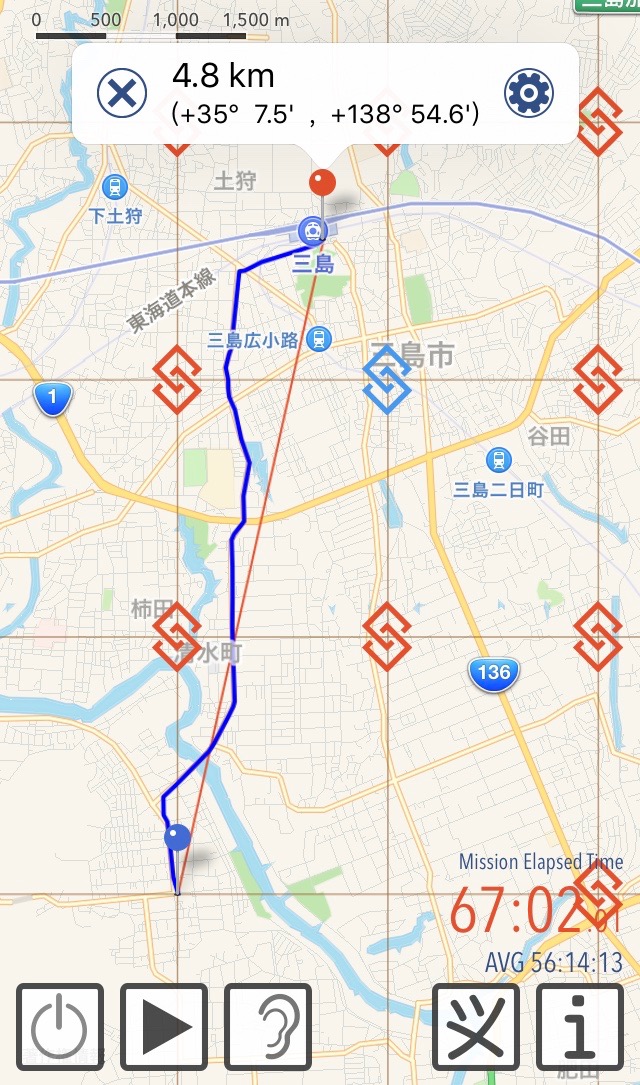Start playback with the play button
The image size is (640, 1085).
click(x=164, y=1026)
